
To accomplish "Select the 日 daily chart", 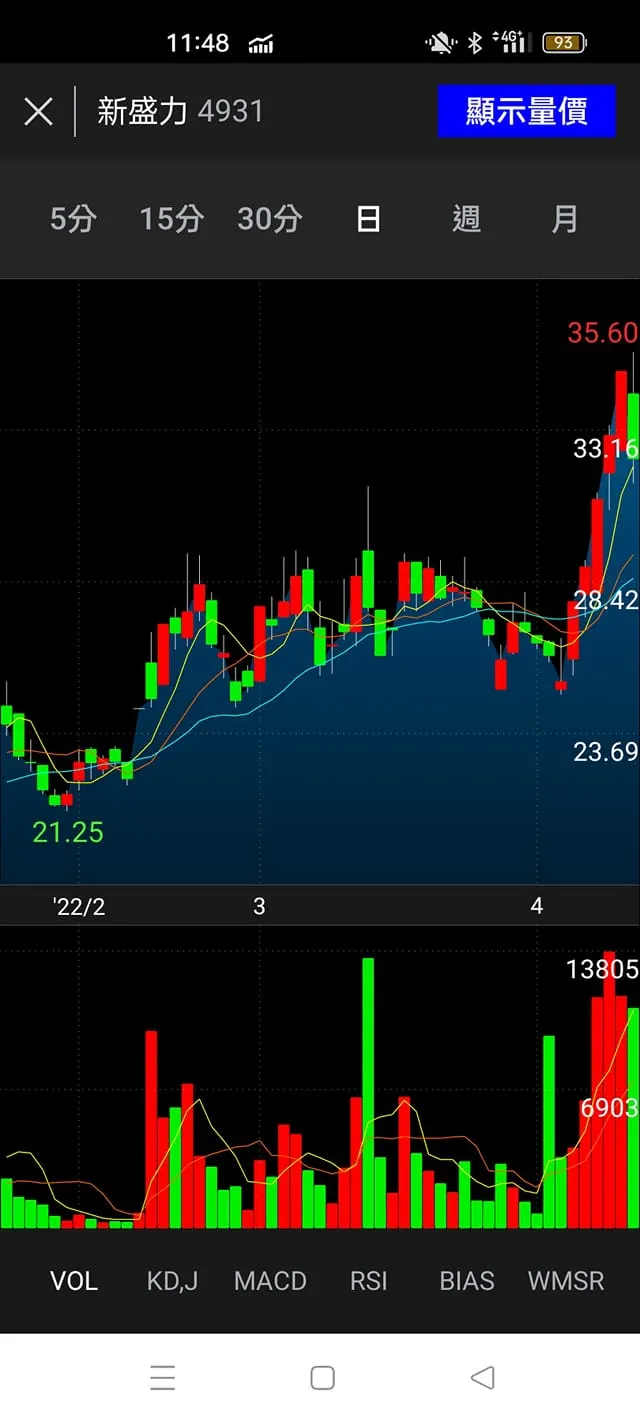I will pos(368,219).
